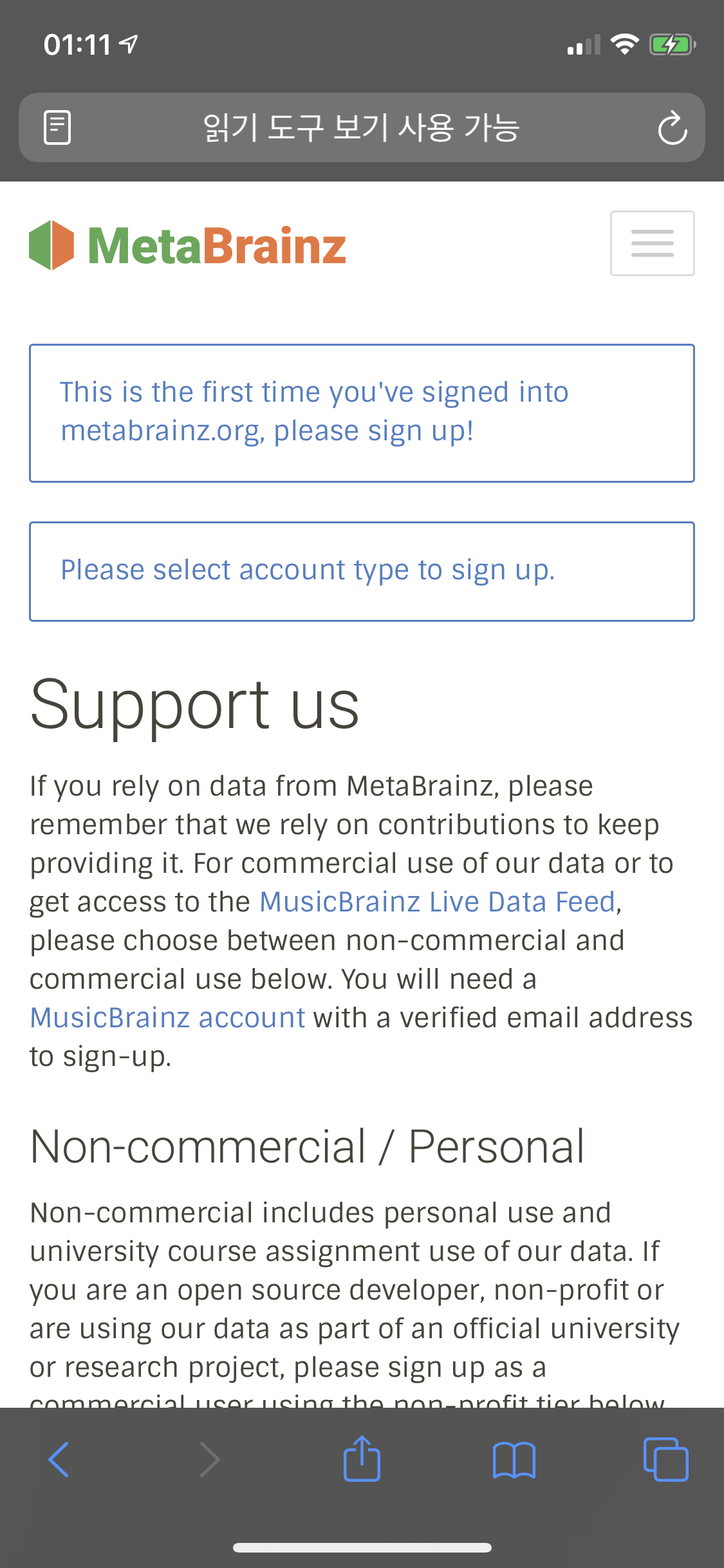Open Safari bookmarks
724x1568 pixels.
pos(514,1459)
